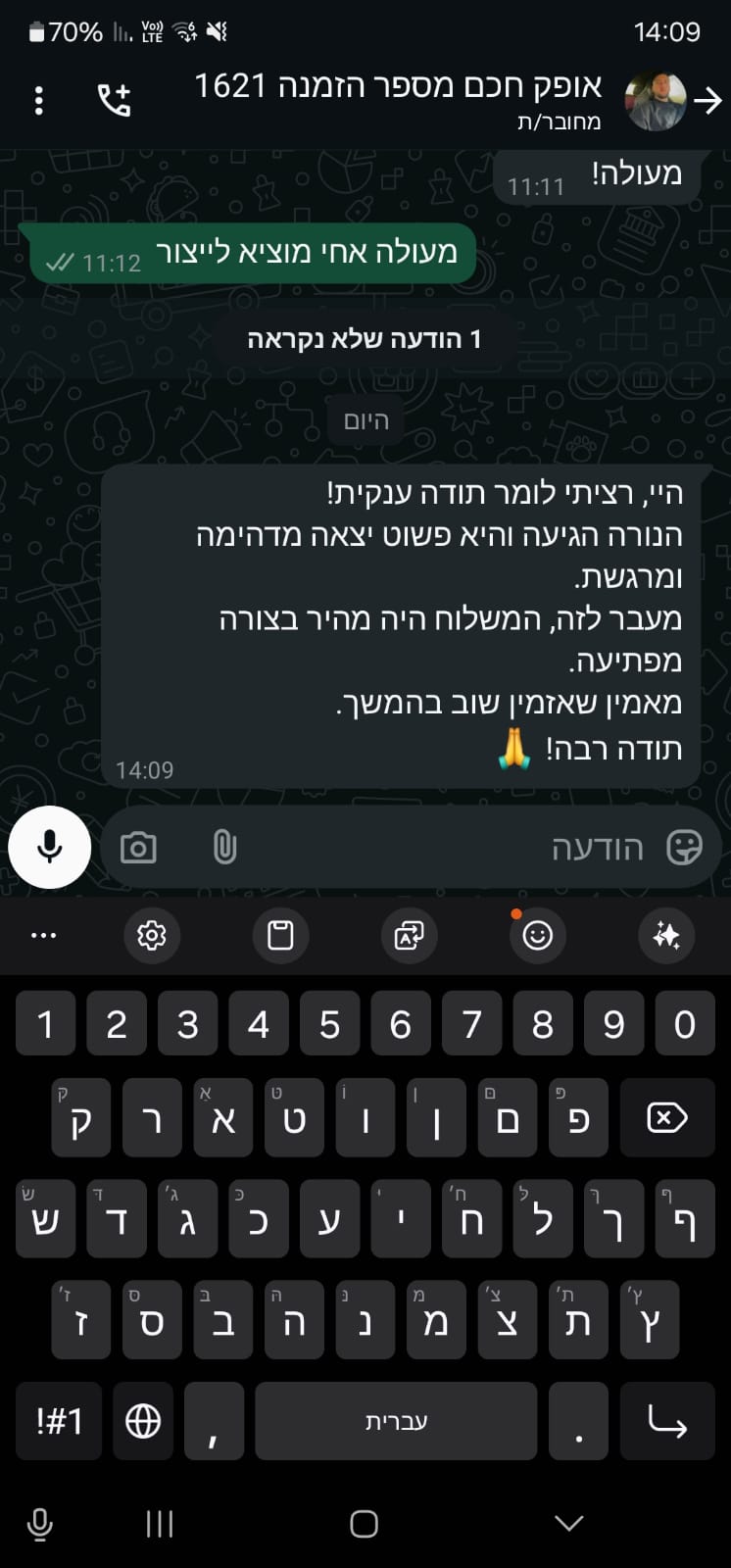Open the keyboard AI sparkle tools
Image resolution: width=731 pixels, height=1568 pixels.
coord(666,936)
